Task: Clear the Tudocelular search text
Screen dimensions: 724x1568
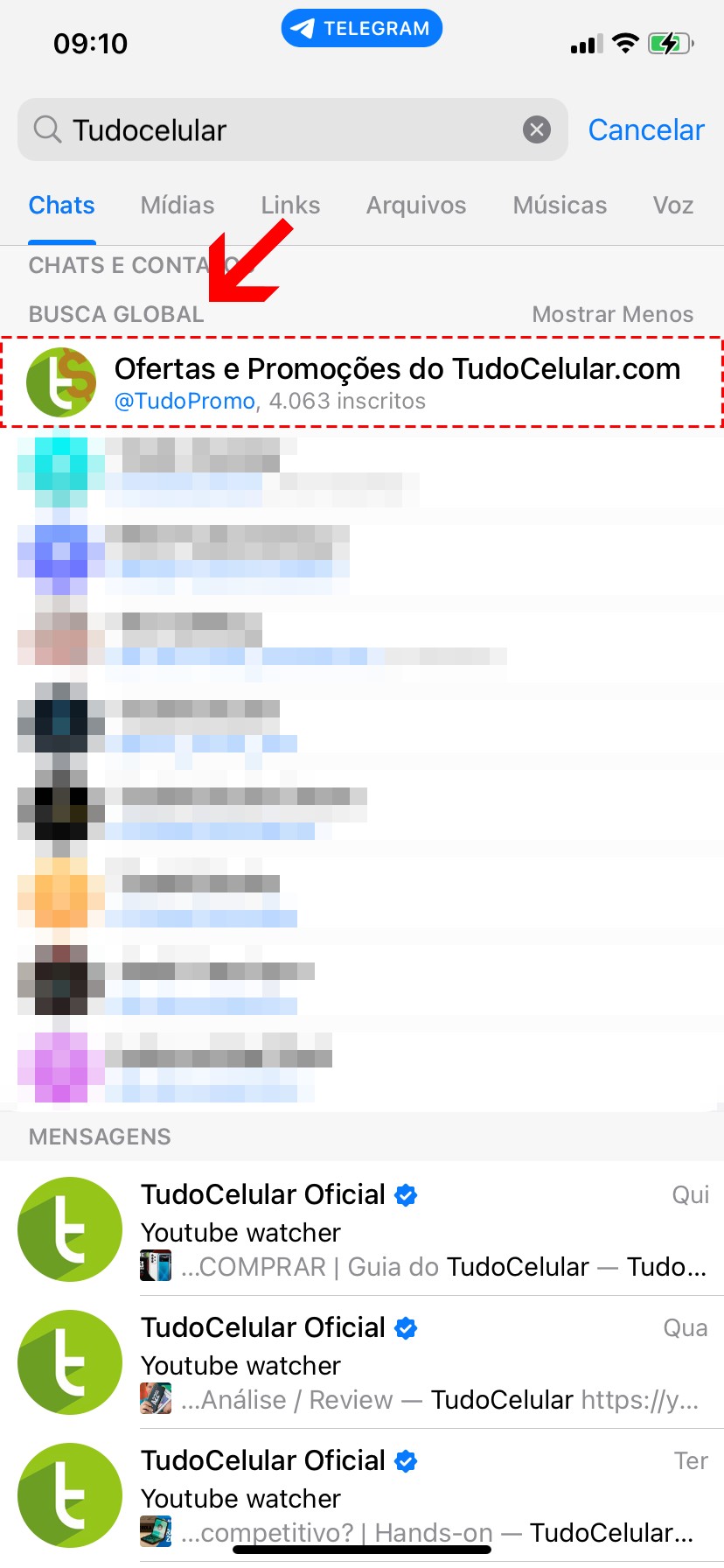Action: [x=537, y=130]
